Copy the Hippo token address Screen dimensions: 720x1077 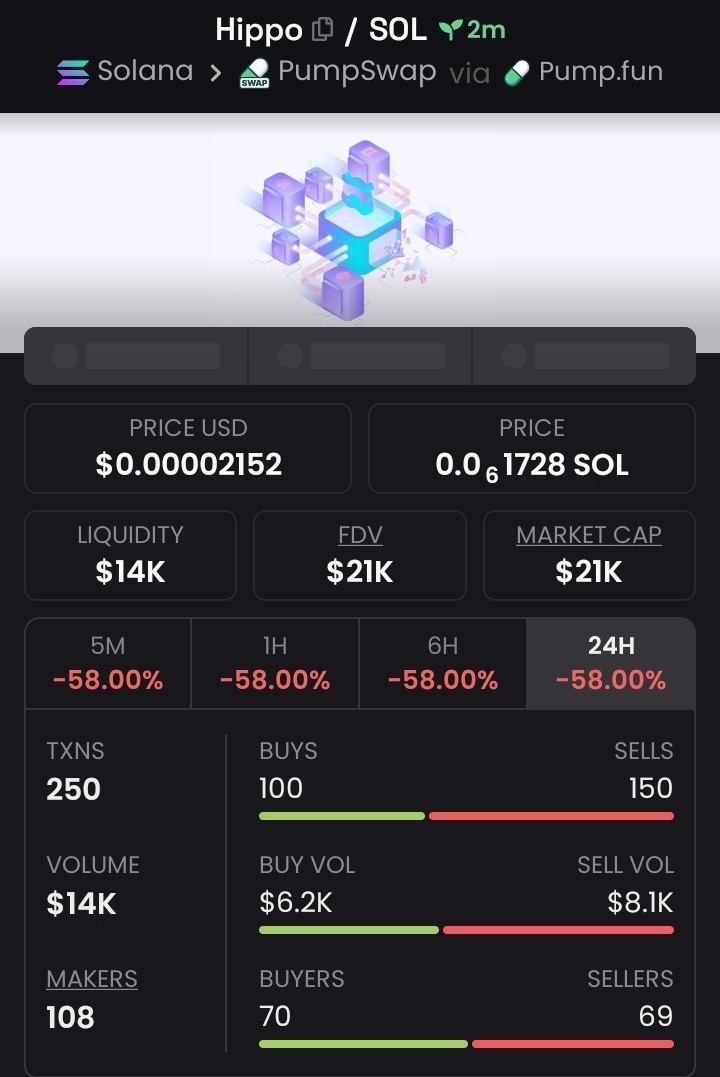(322, 30)
